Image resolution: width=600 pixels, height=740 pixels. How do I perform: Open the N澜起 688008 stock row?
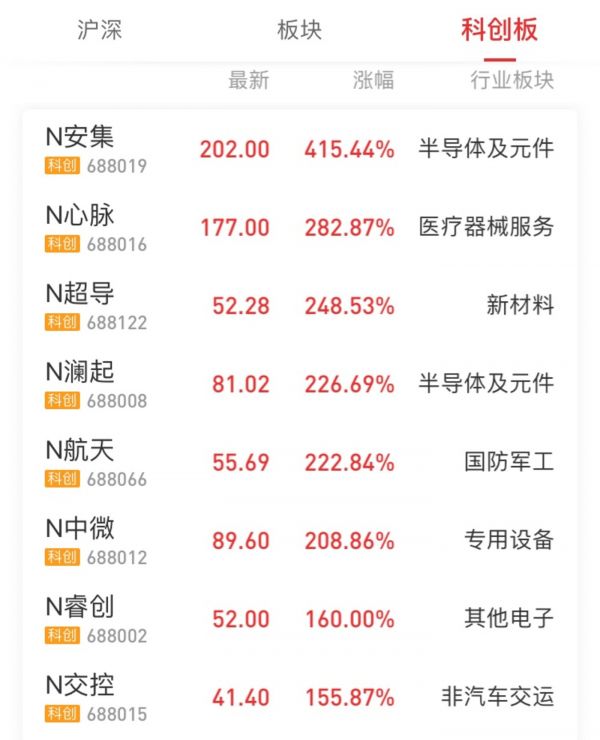click(x=299, y=384)
